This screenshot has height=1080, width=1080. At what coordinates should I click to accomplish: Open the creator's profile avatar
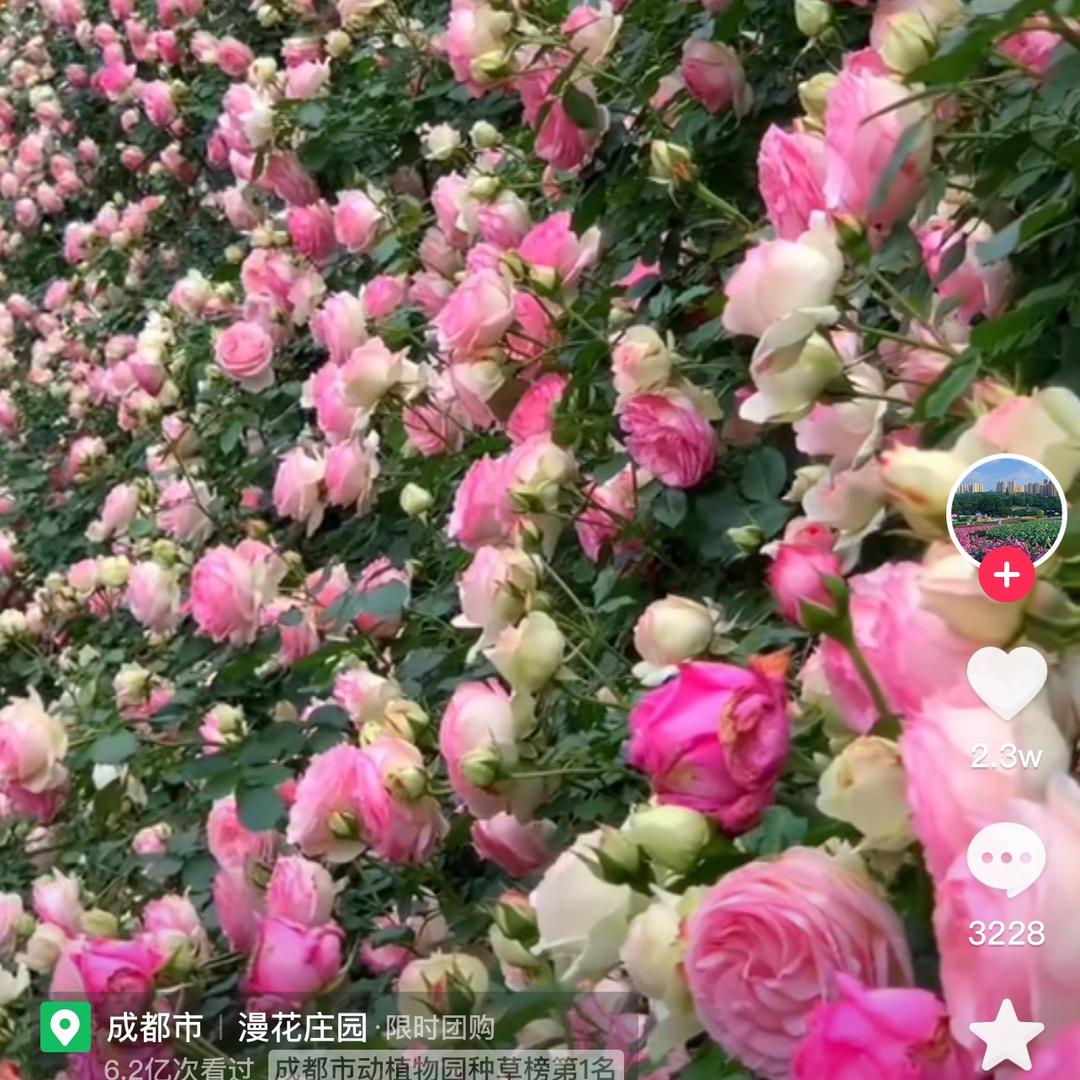coord(1006,512)
